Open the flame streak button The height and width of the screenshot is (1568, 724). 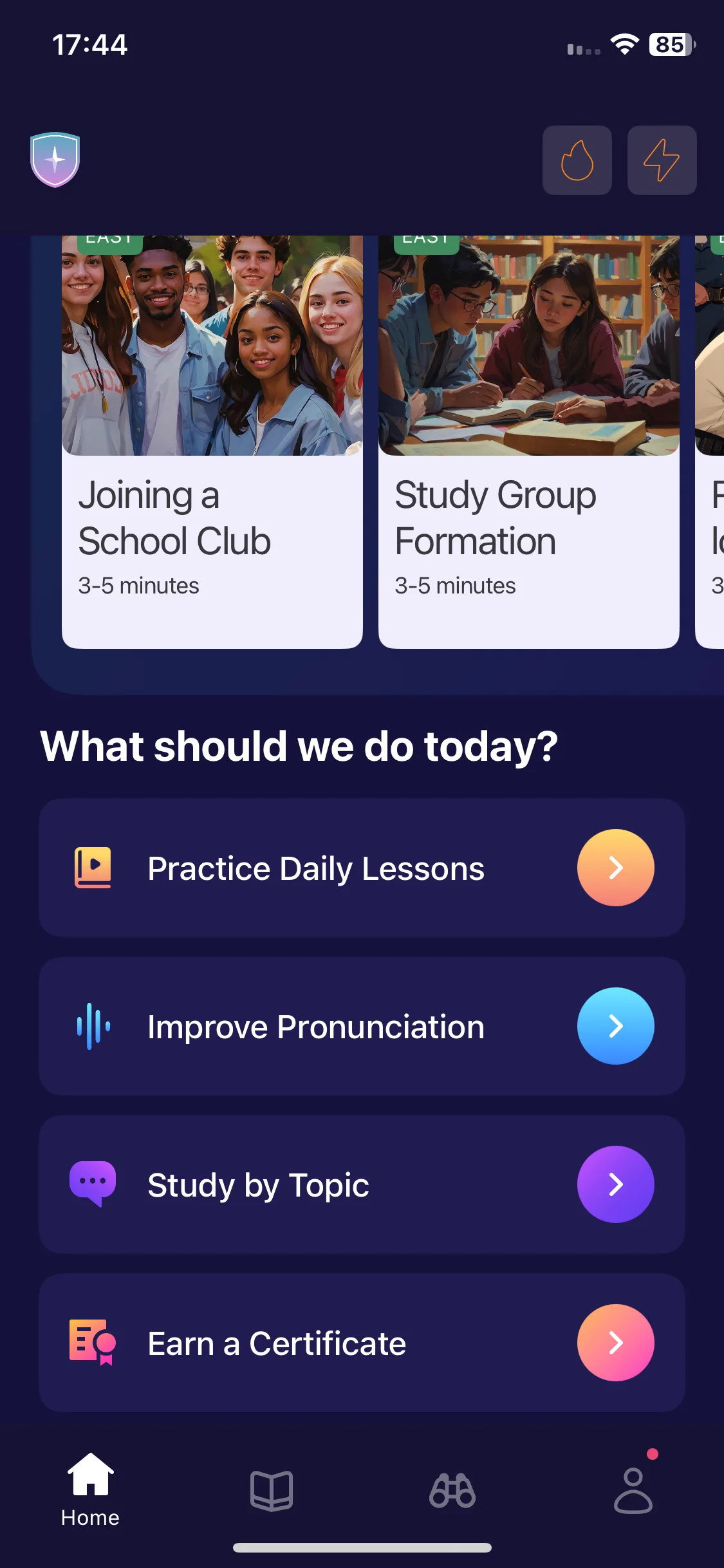coord(577,160)
